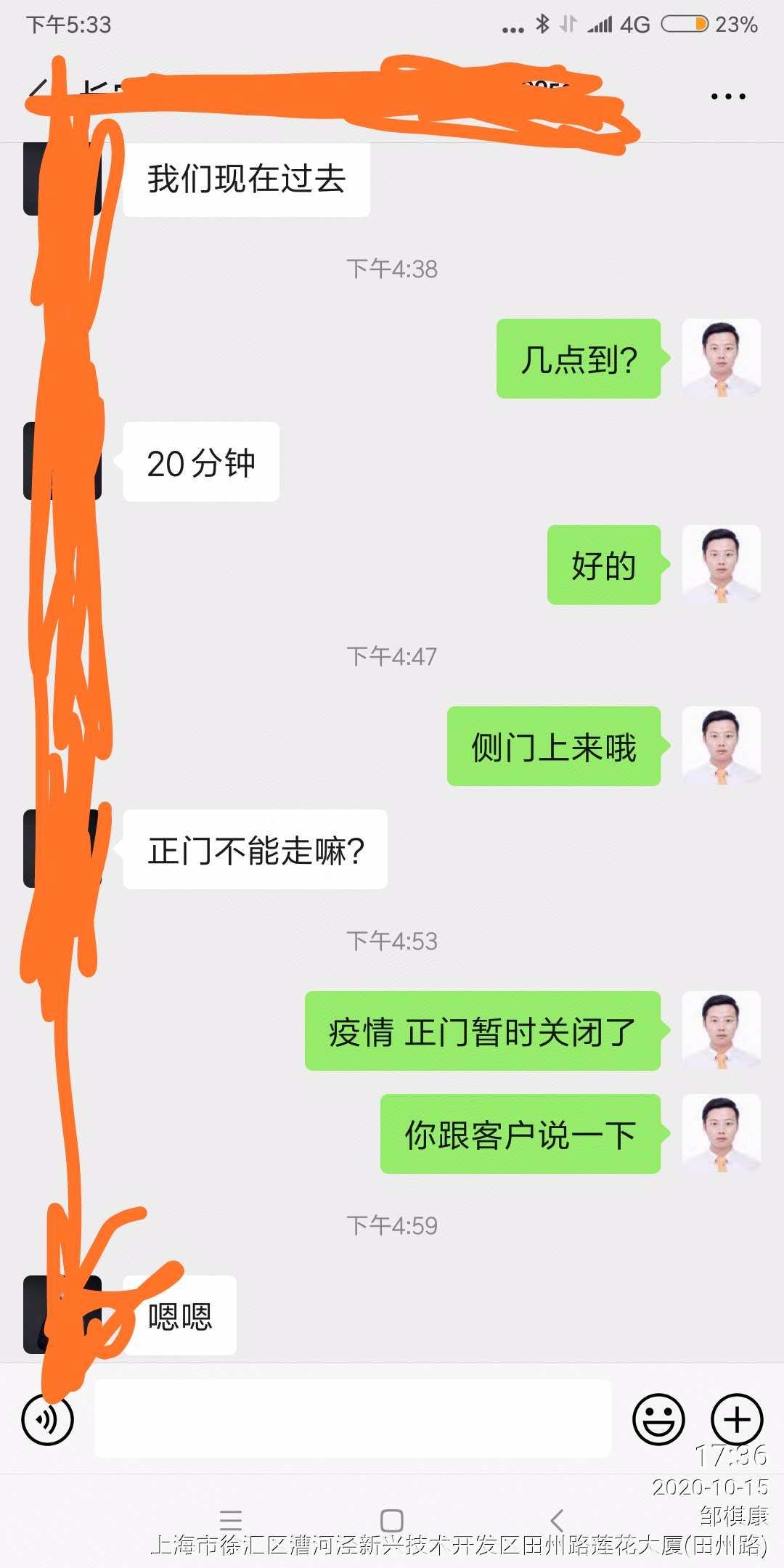Viewport: 784px width, 1568px height.
Task: Focus the message text field
Action: [352, 1418]
